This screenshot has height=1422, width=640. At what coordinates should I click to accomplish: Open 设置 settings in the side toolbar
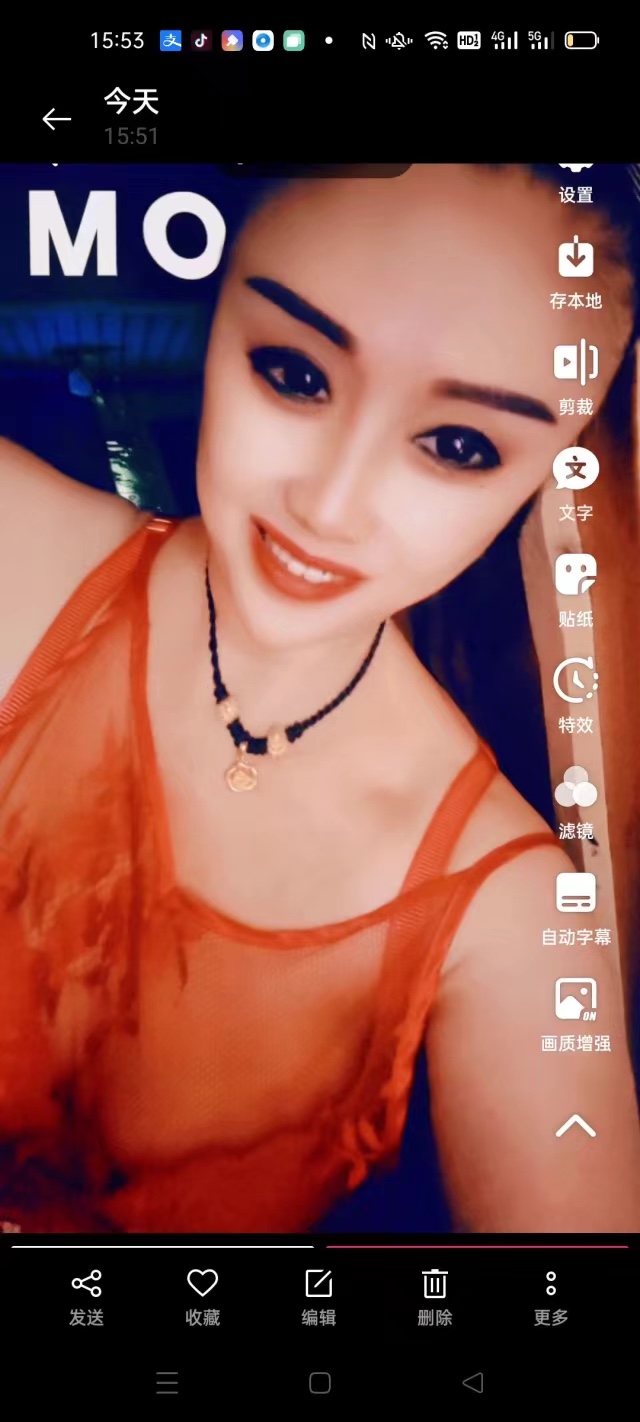pyautogui.click(x=576, y=182)
